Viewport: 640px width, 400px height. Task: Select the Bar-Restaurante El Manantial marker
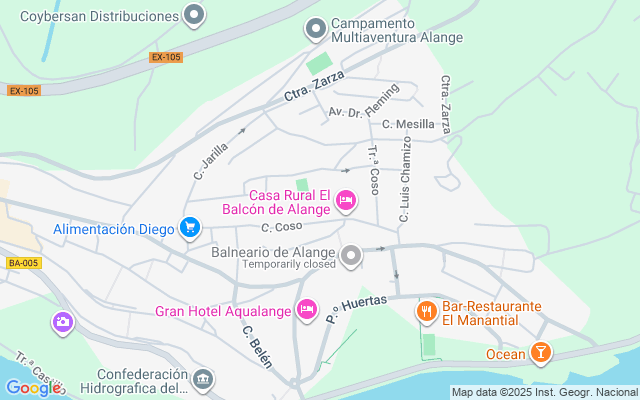(427, 312)
